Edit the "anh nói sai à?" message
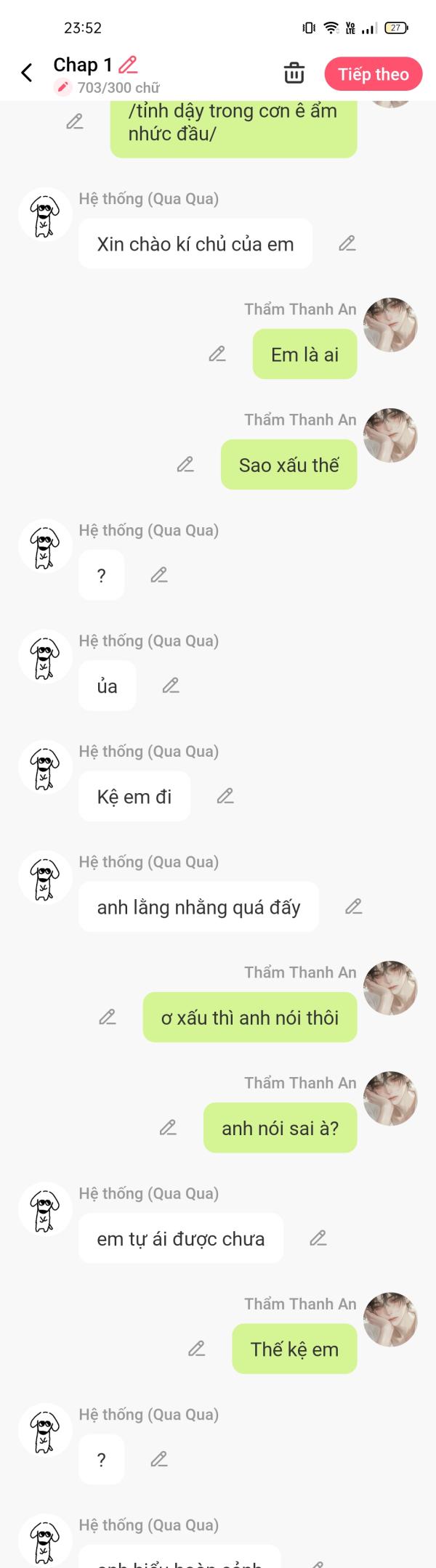Screen dimensions: 436x1568 [x=168, y=1128]
